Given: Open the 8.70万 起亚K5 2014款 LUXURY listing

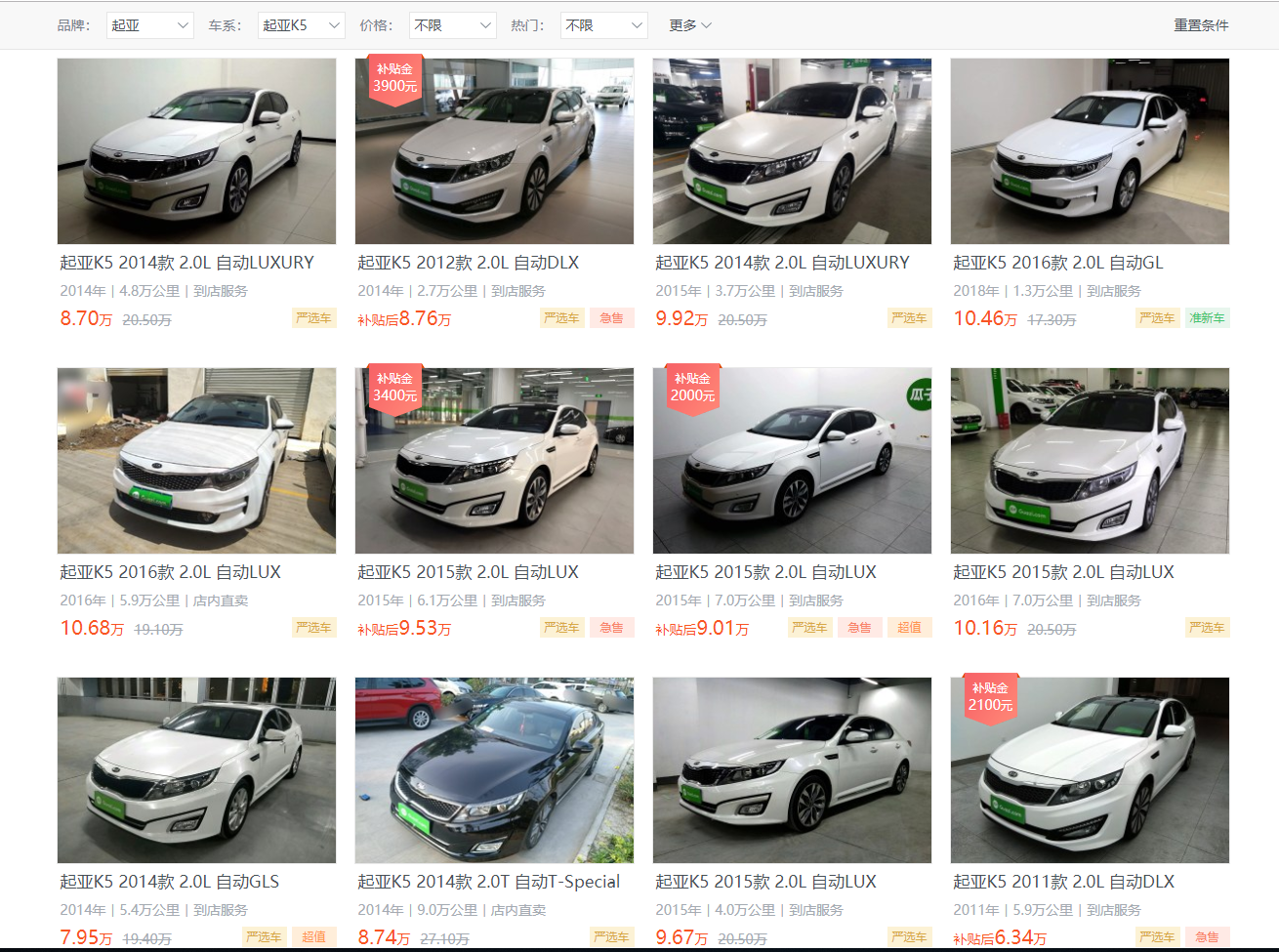Looking at the screenshot, I should [196, 151].
